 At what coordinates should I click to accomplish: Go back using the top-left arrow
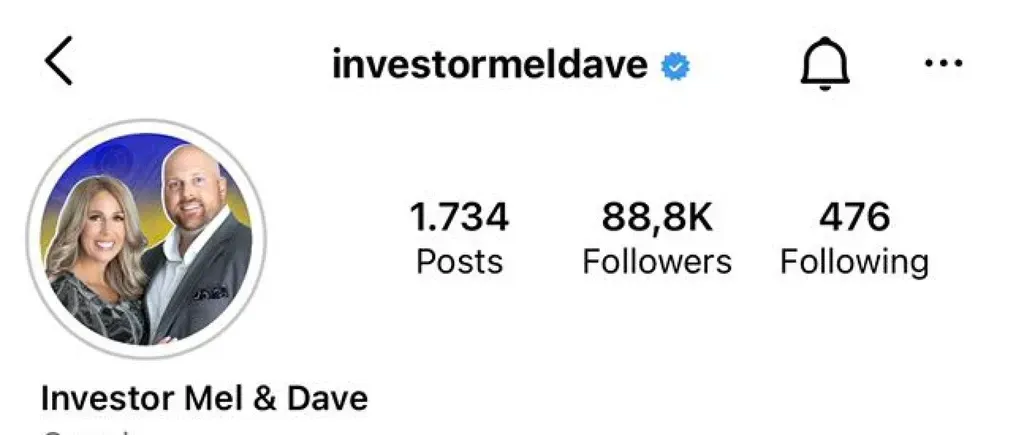pyautogui.click(x=58, y=61)
